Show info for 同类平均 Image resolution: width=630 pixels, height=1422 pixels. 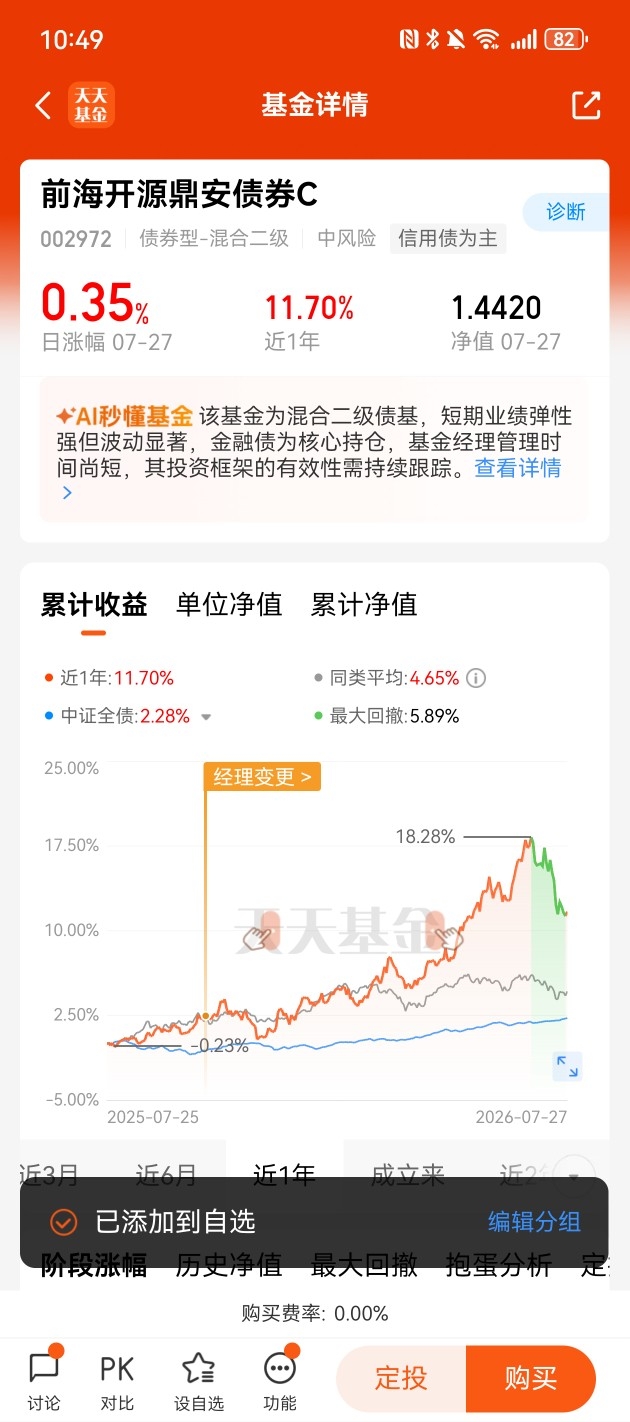click(x=477, y=678)
